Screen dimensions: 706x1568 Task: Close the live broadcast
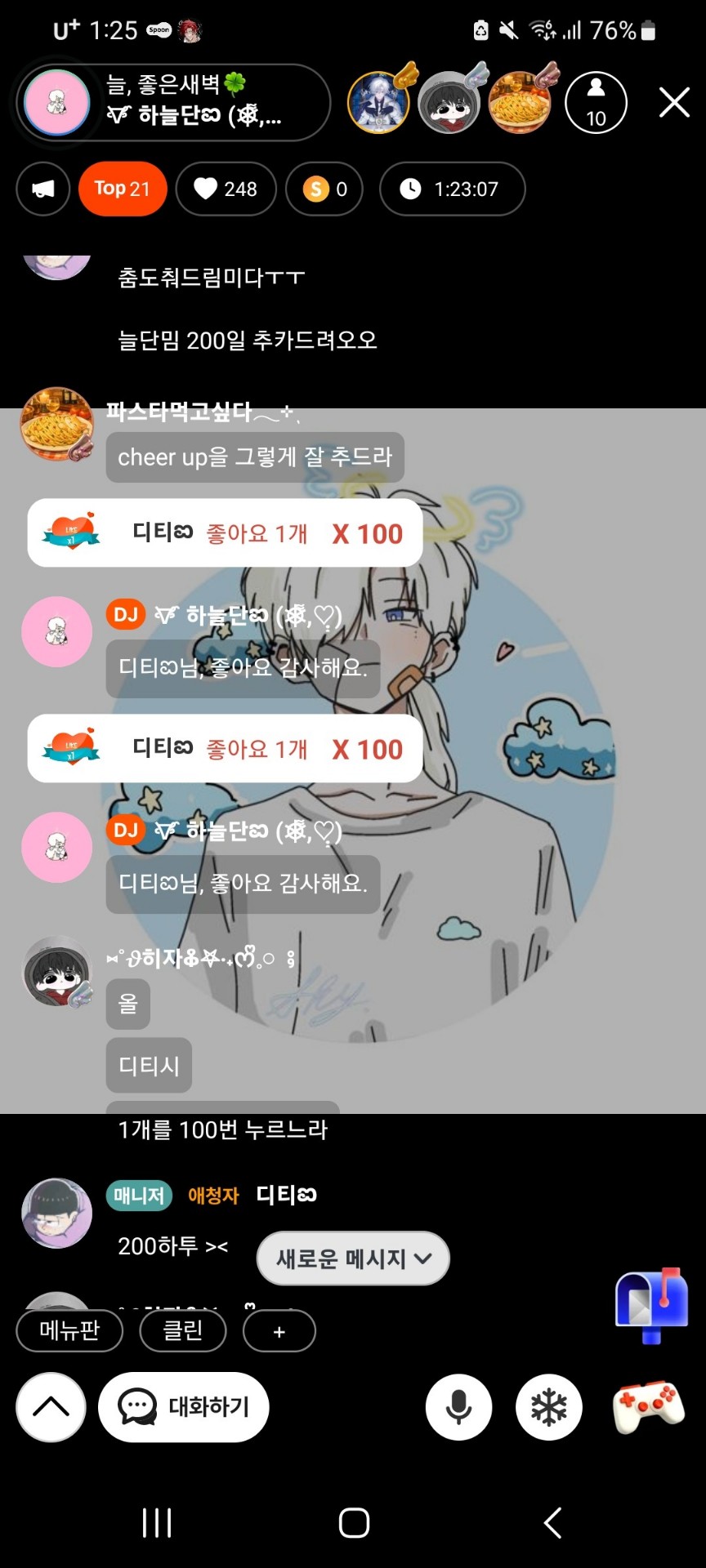pyautogui.click(x=674, y=103)
